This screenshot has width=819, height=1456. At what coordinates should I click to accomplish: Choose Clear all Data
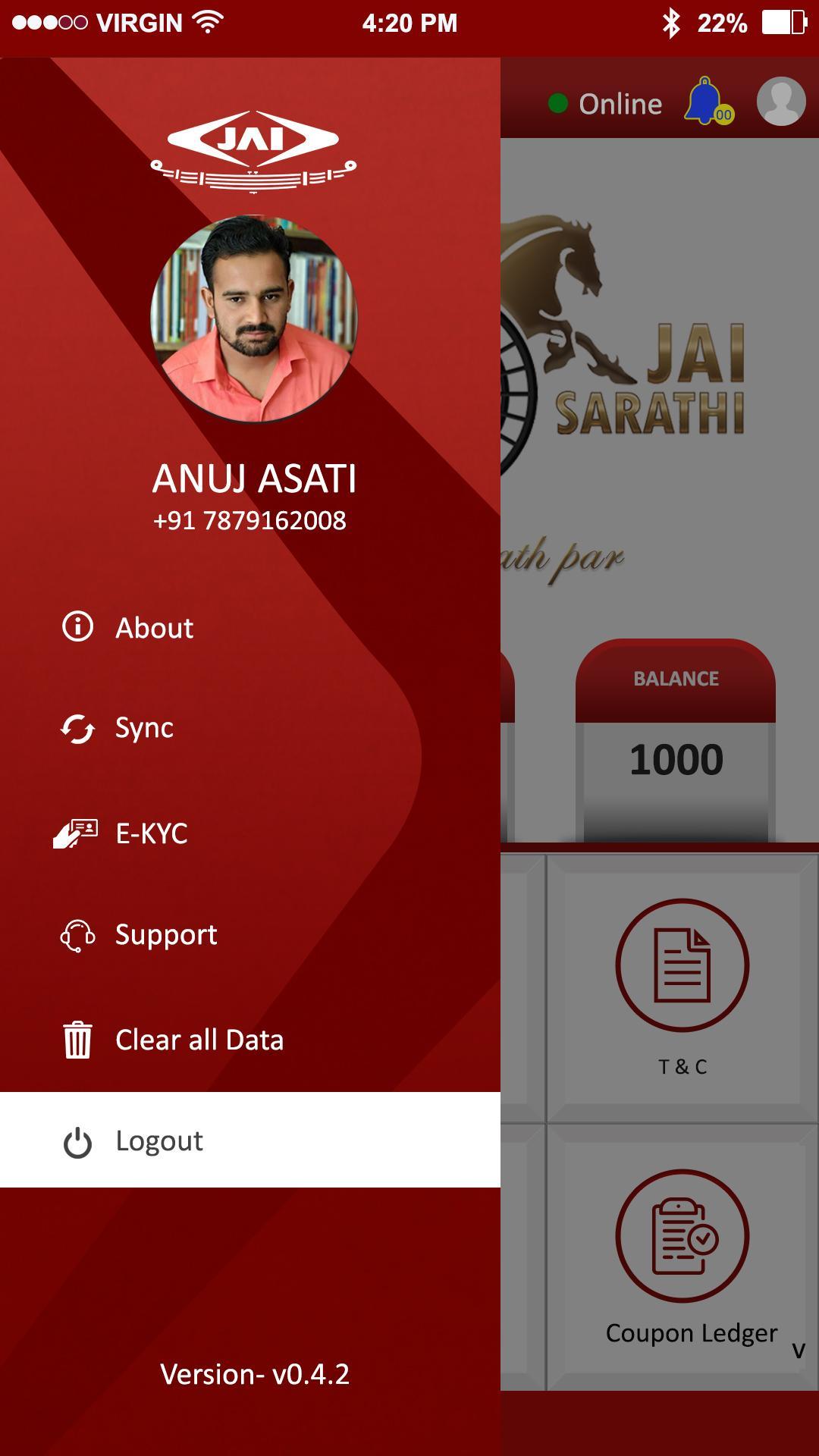click(x=199, y=1040)
